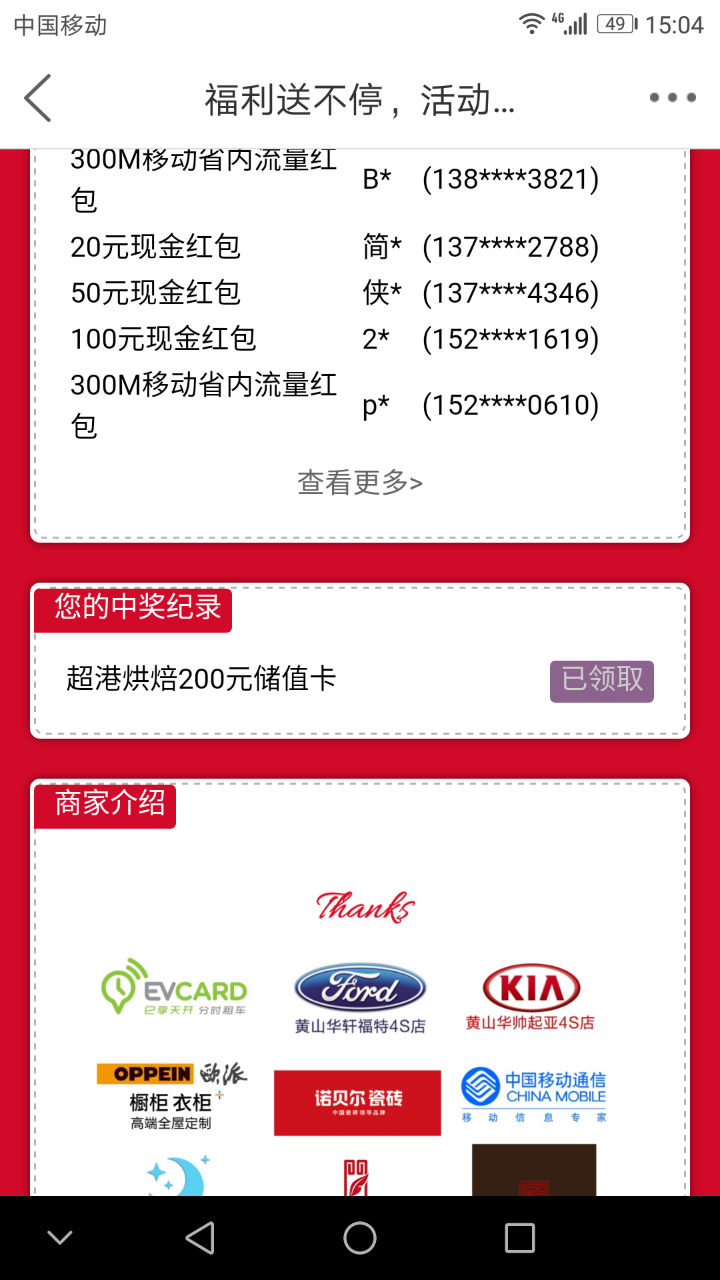Tap 查看更多 to see more winners

pos(360,483)
